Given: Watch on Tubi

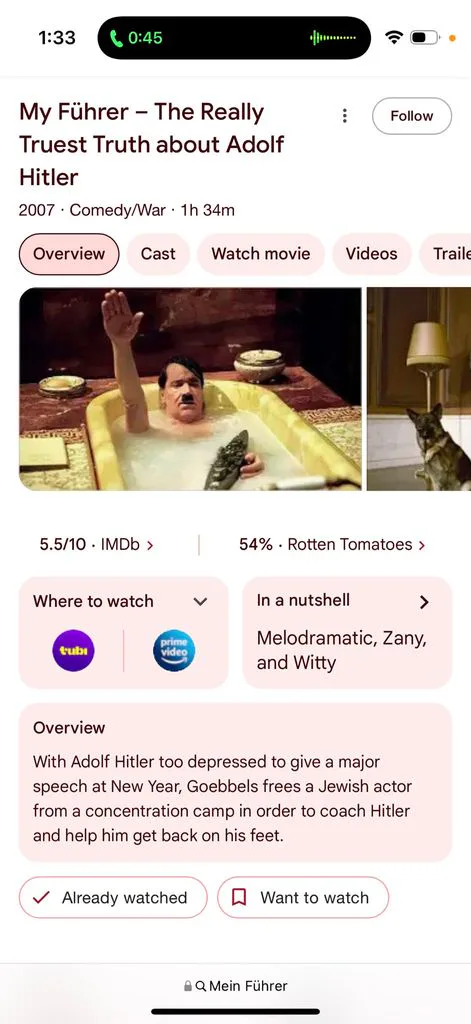Looking at the screenshot, I should 73,650.
